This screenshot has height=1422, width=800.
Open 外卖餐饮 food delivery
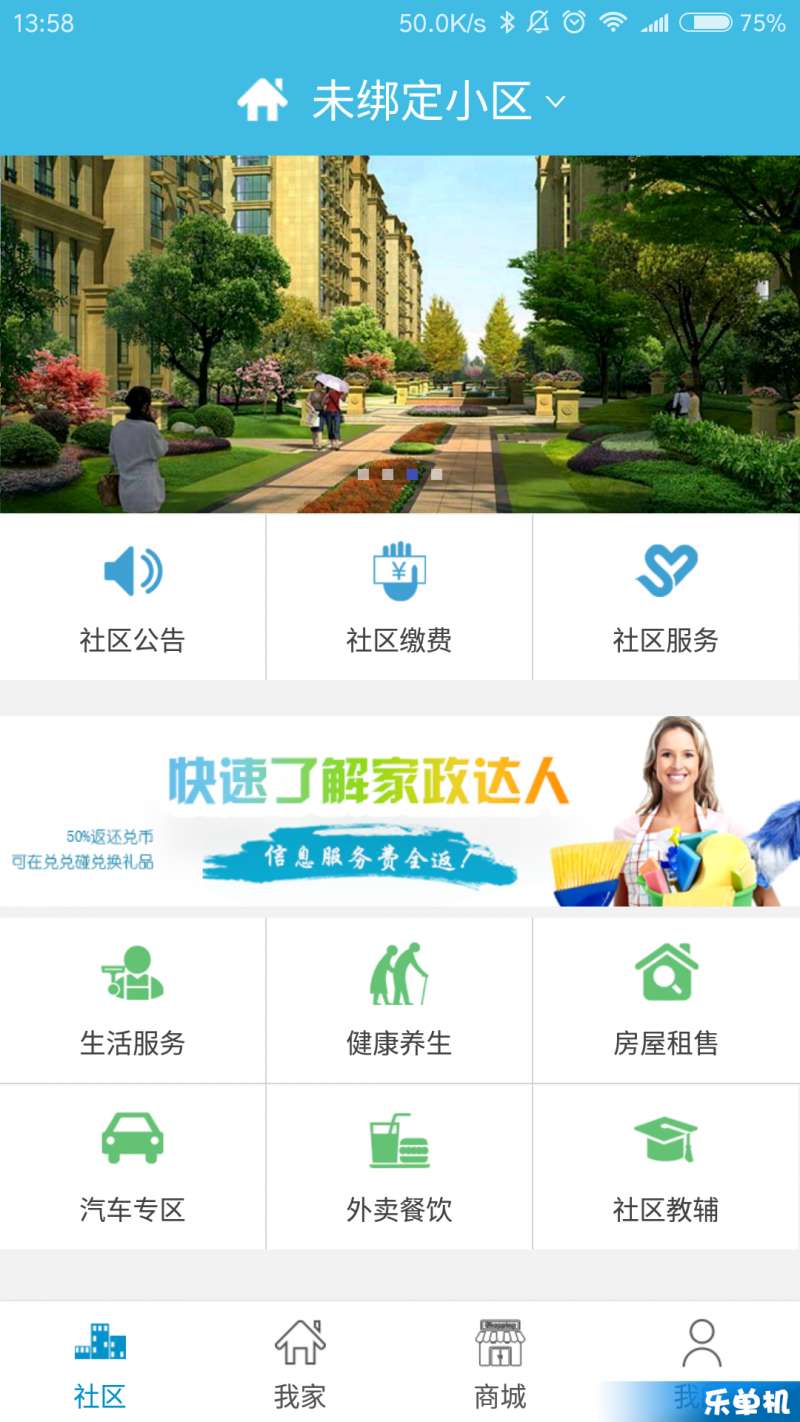399,1166
